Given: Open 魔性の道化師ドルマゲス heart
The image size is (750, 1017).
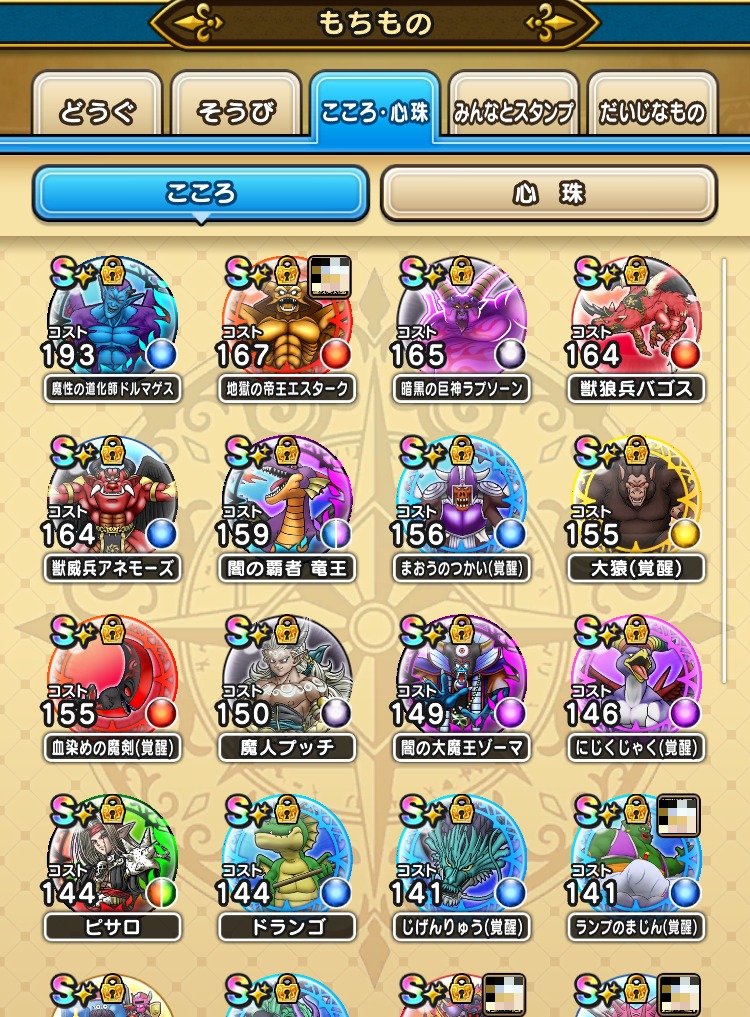Looking at the screenshot, I should click(x=111, y=318).
